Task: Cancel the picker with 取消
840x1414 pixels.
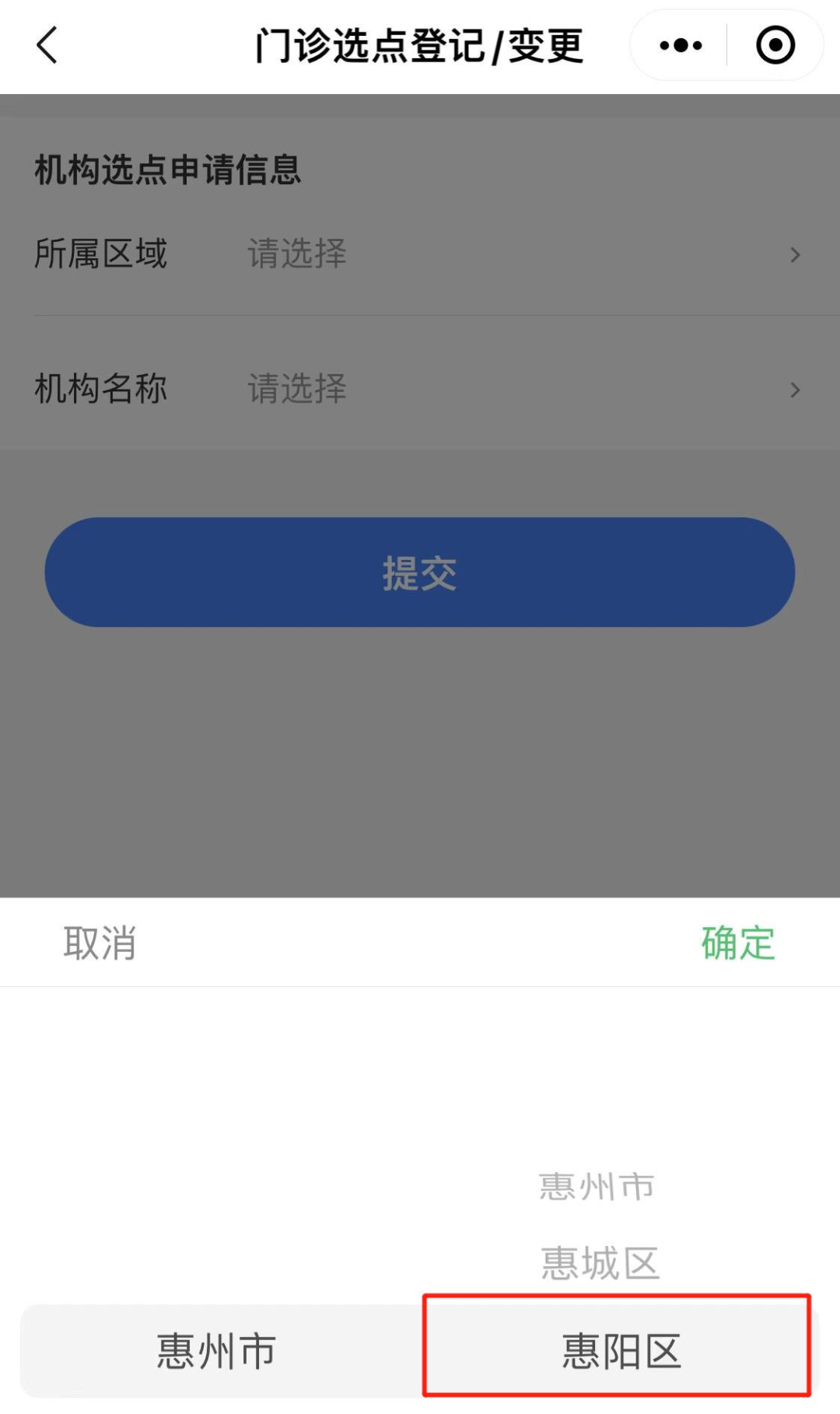Action: pos(100,943)
